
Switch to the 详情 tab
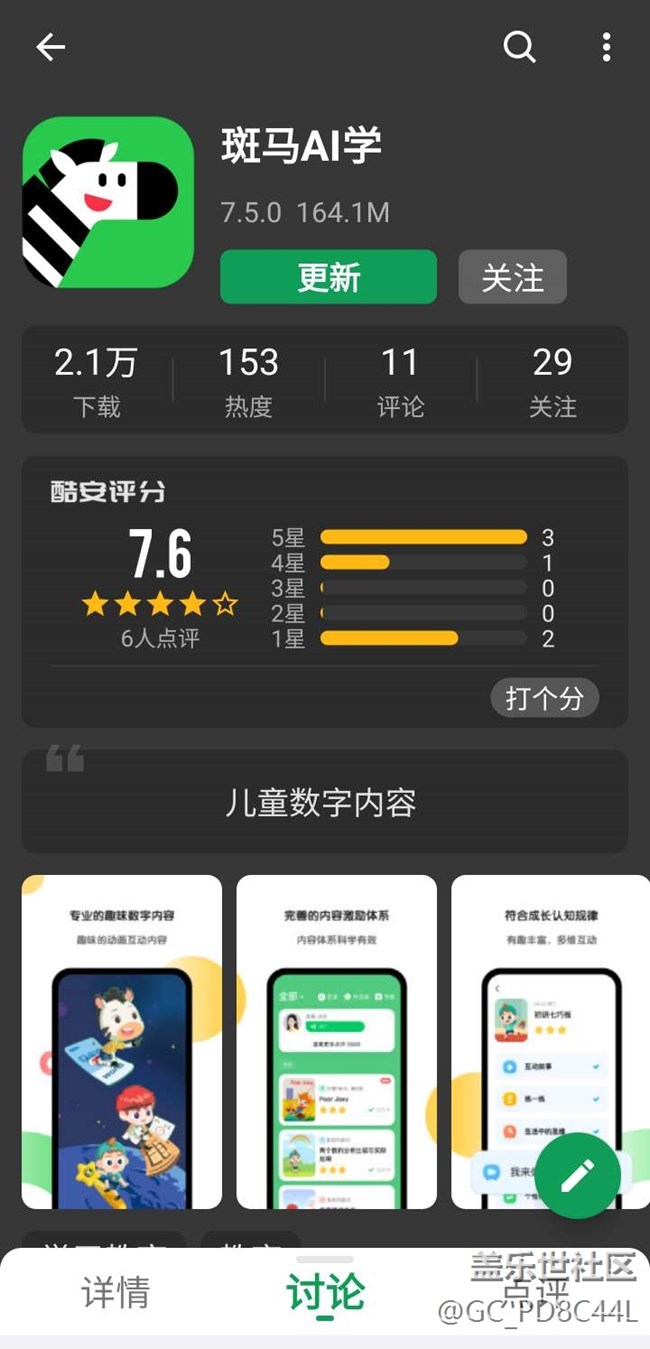point(115,1293)
